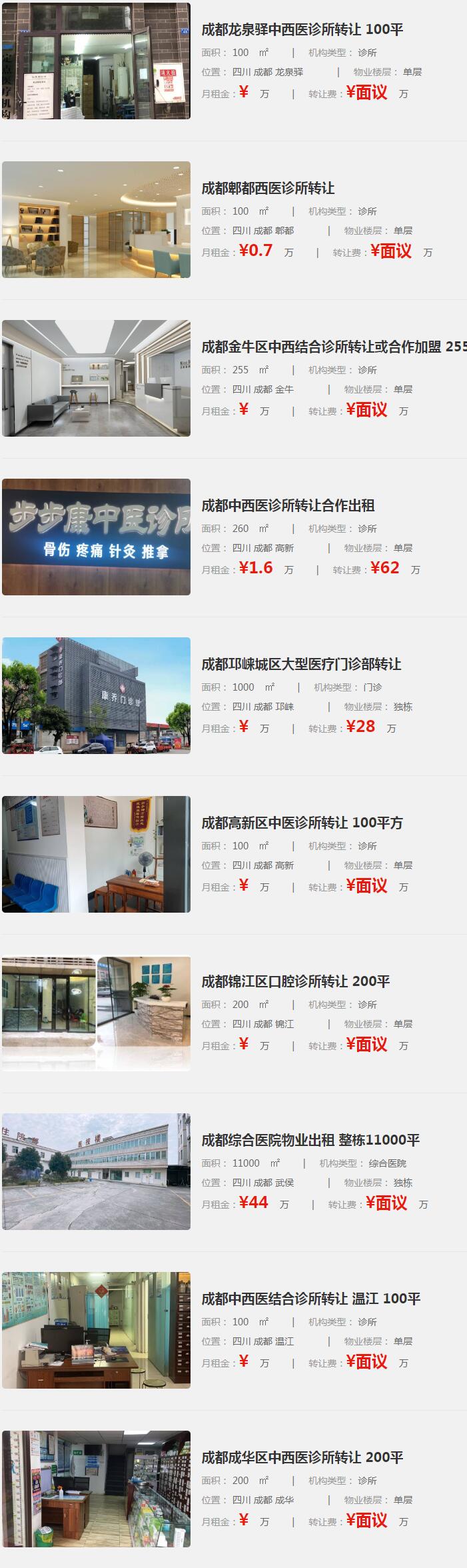View 成都高新区中医诊所转让 100平方 details
The image size is (467, 1568).
point(302,823)
